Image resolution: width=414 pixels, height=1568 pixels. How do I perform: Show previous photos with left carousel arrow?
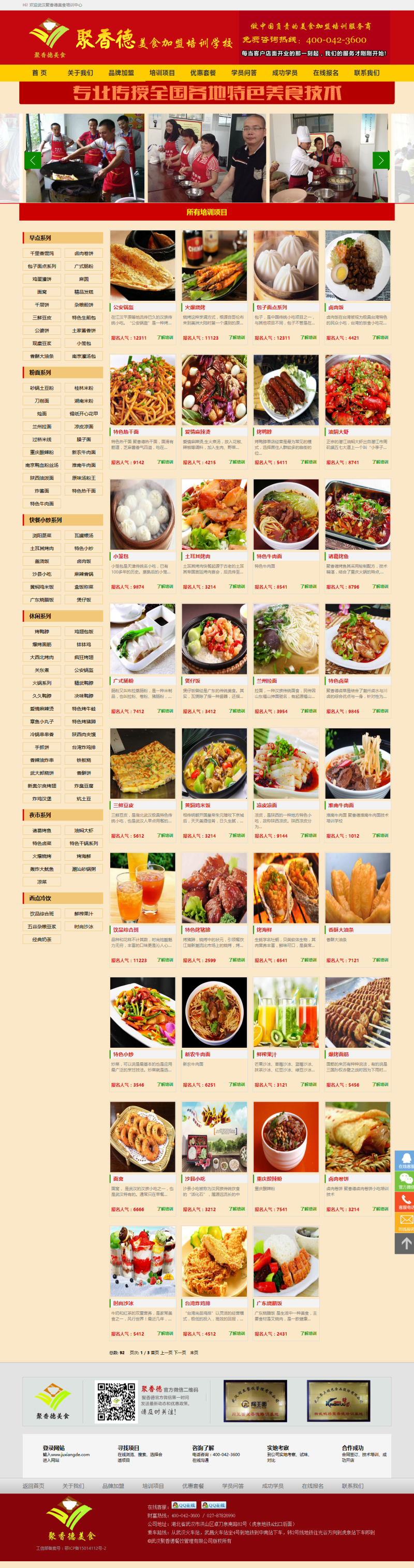[x=32, y=160]
